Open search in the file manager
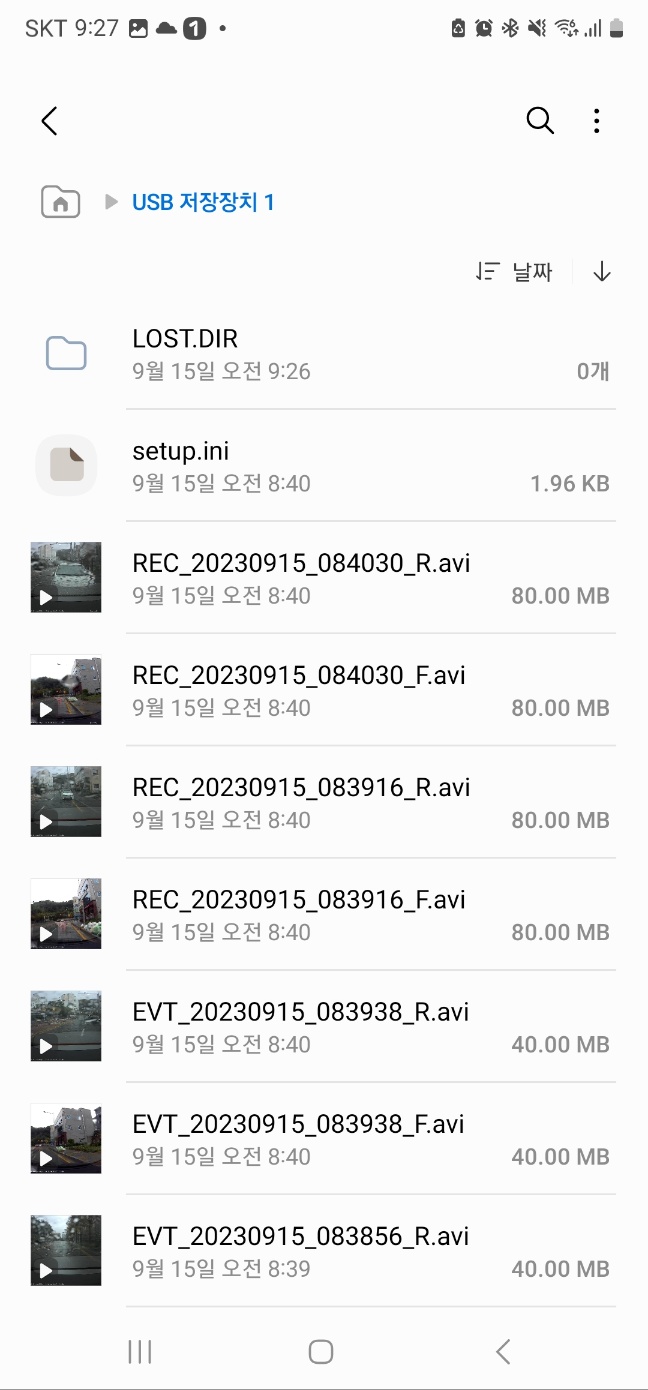 coord(540,121)
